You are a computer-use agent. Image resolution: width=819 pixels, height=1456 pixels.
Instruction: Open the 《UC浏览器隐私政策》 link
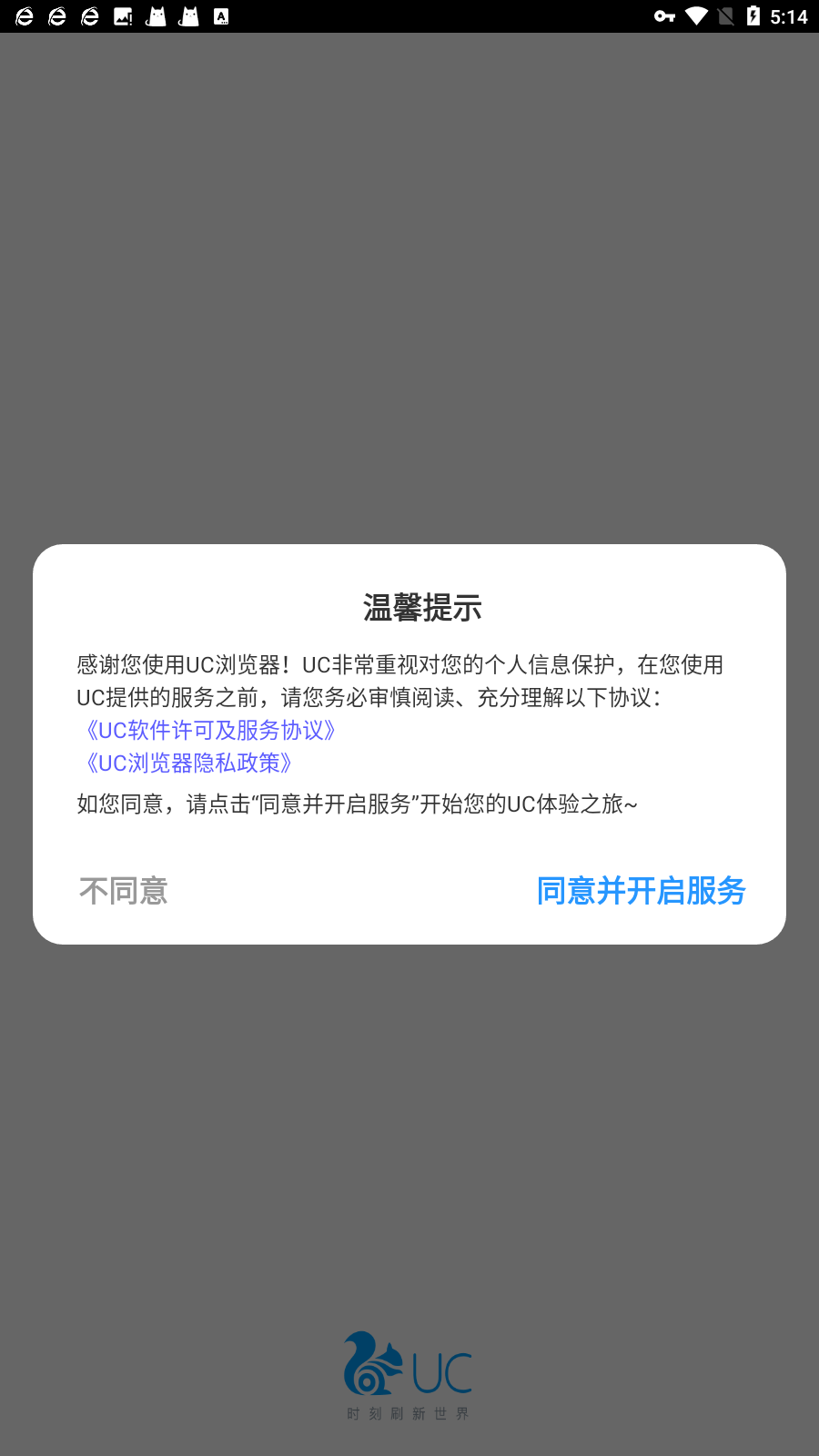(x=188, y=763)
